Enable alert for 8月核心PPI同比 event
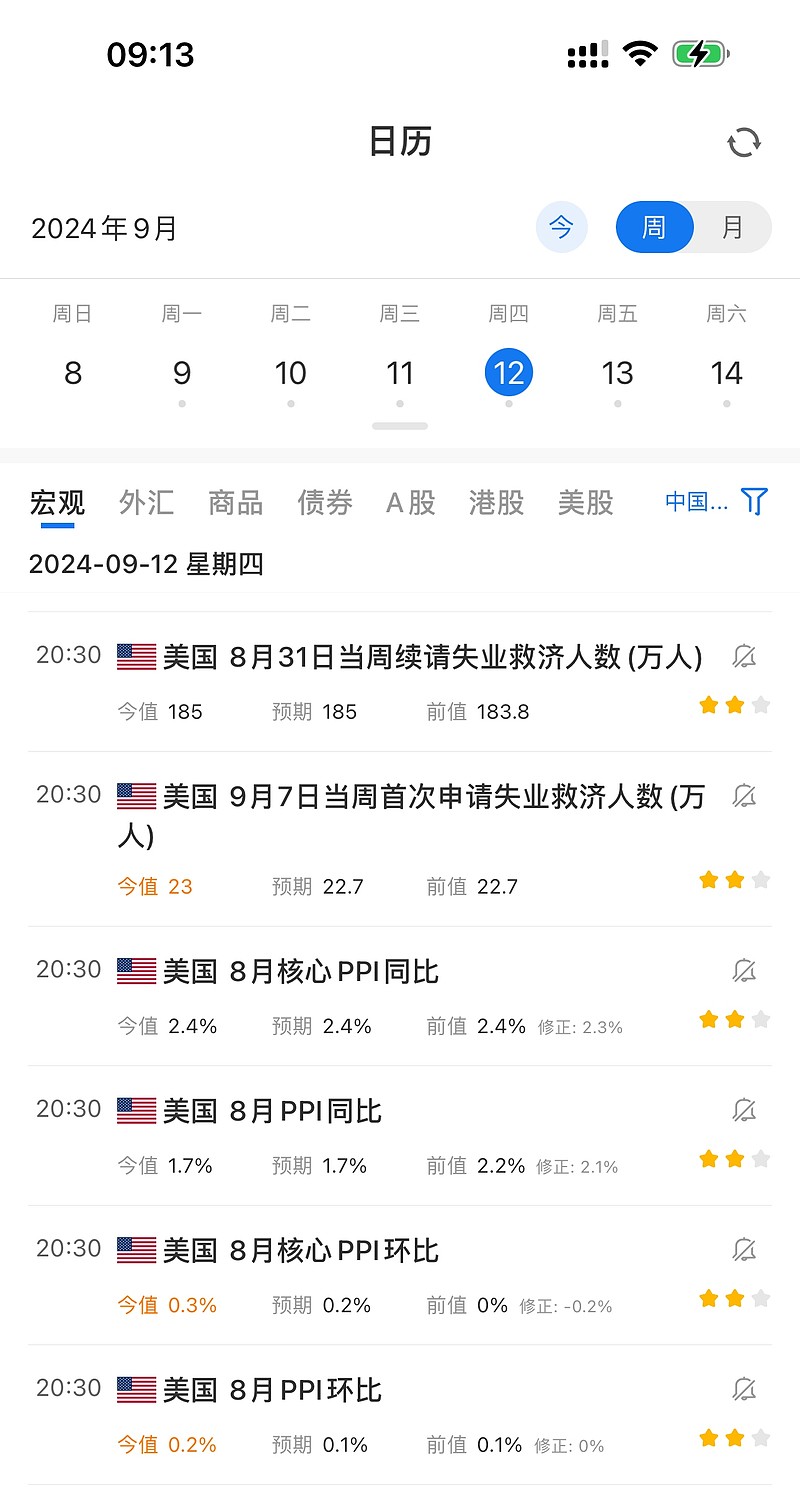Image resolution: width=800 pixels, height=1489 pixels. (x=744, y=971)
